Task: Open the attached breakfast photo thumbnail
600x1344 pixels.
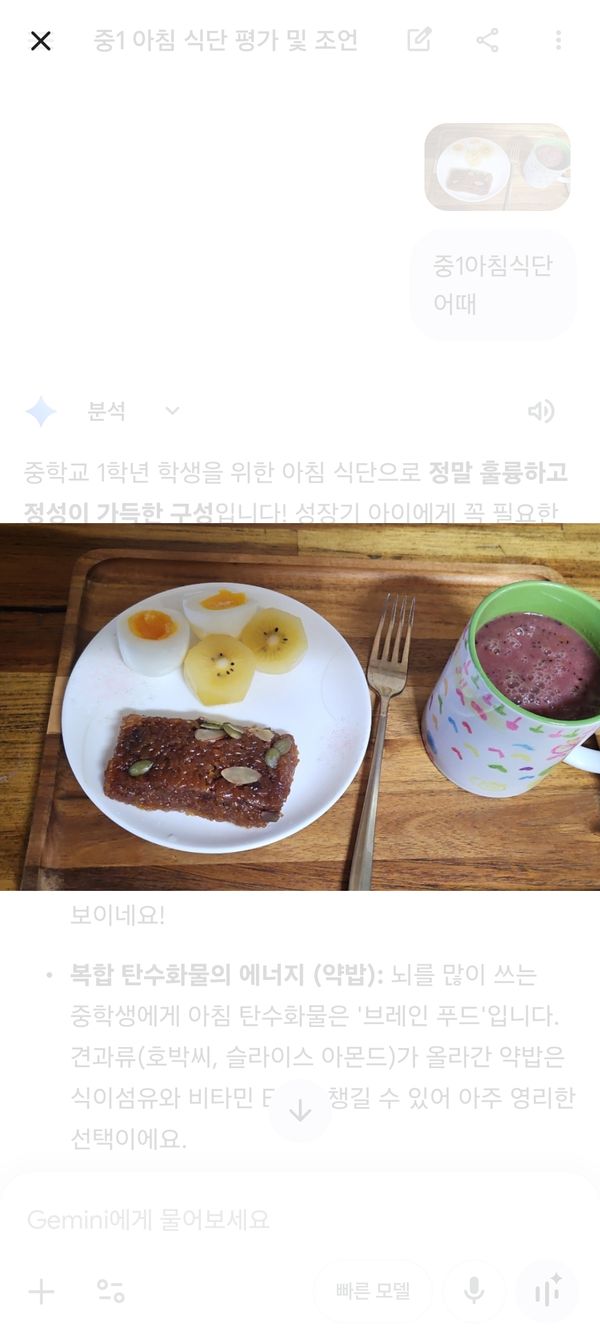Action: (x=497, y=167)
